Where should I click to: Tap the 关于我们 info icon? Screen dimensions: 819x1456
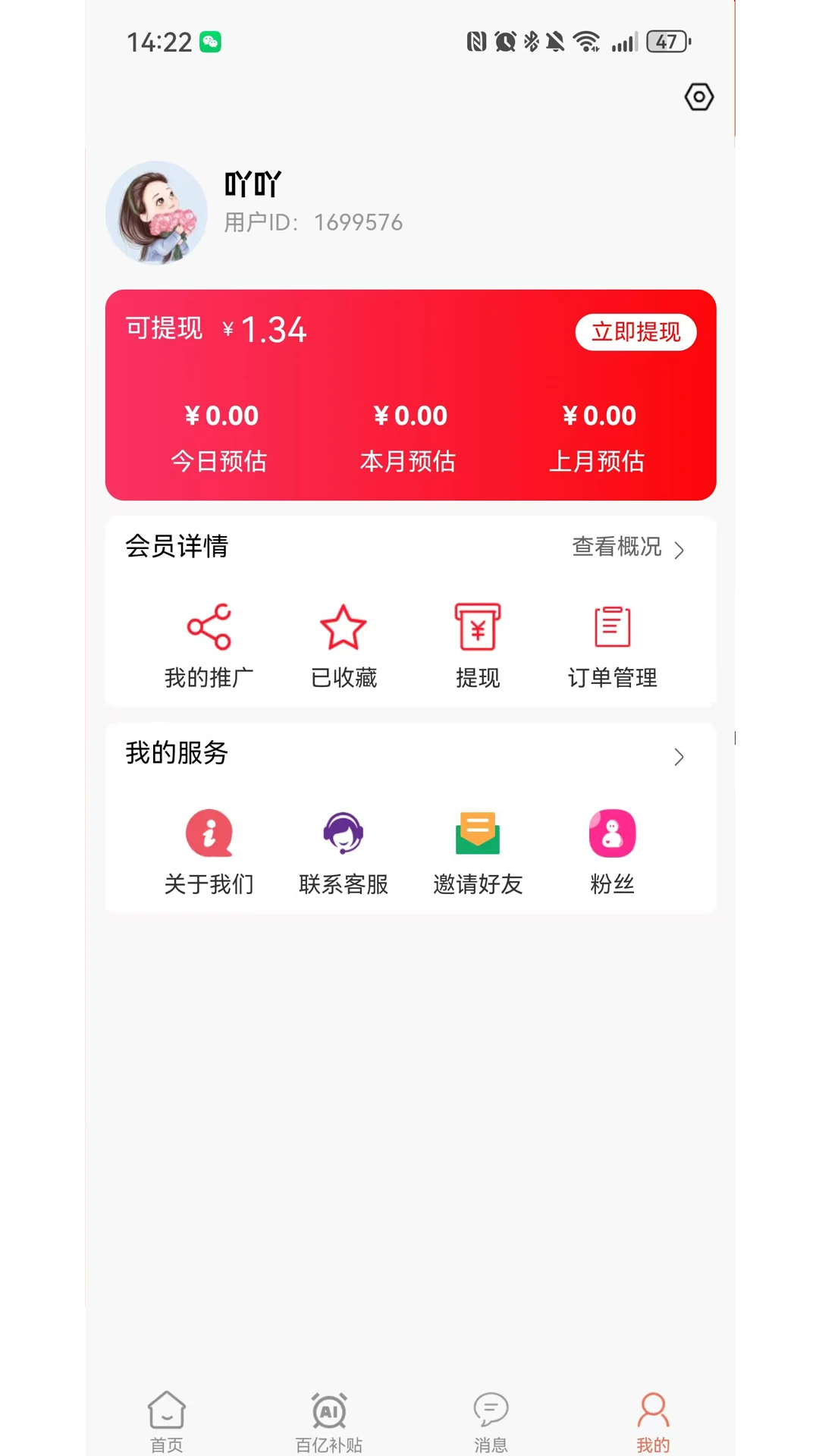coord(210,833)
